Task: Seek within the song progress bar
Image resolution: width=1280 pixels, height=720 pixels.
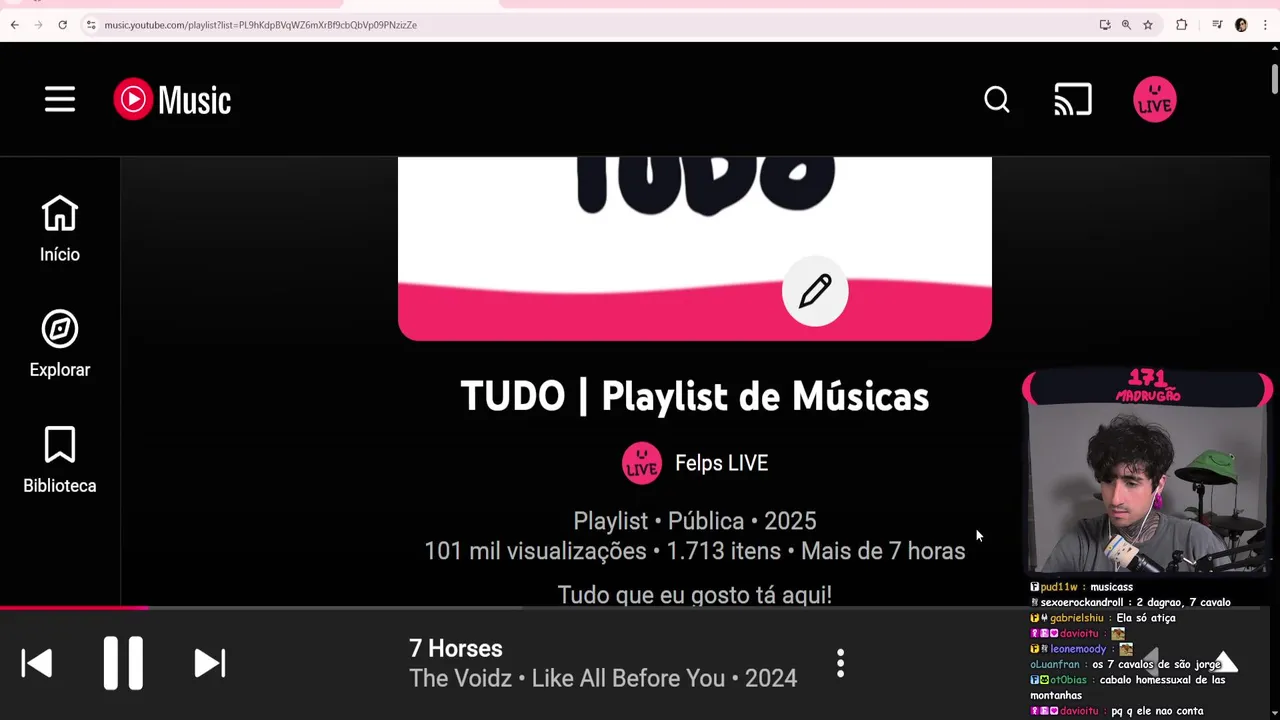Action: pyautogui.click(x=400, y=607)
